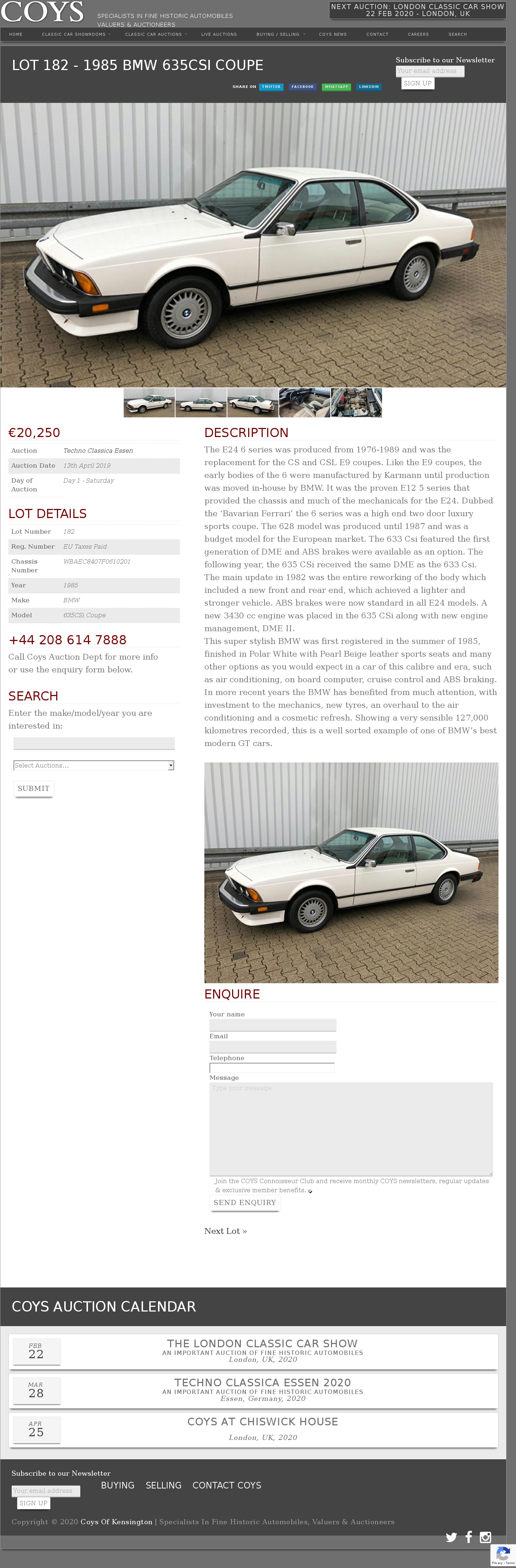View the engine bay photo thumbnail
516x1568 pixels.
click(356, 402)
